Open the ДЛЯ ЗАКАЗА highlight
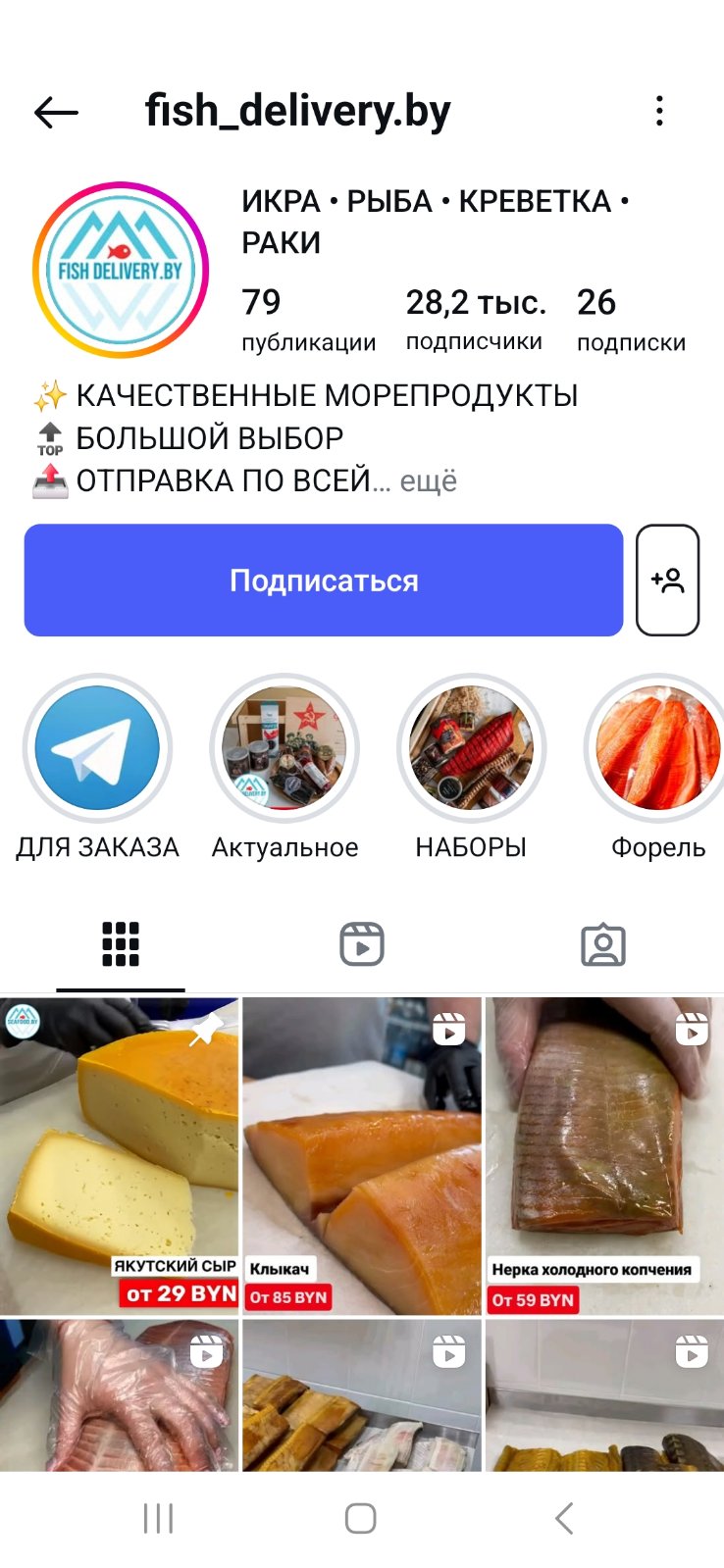724x1568 pixels. click(x=97, y=748)
